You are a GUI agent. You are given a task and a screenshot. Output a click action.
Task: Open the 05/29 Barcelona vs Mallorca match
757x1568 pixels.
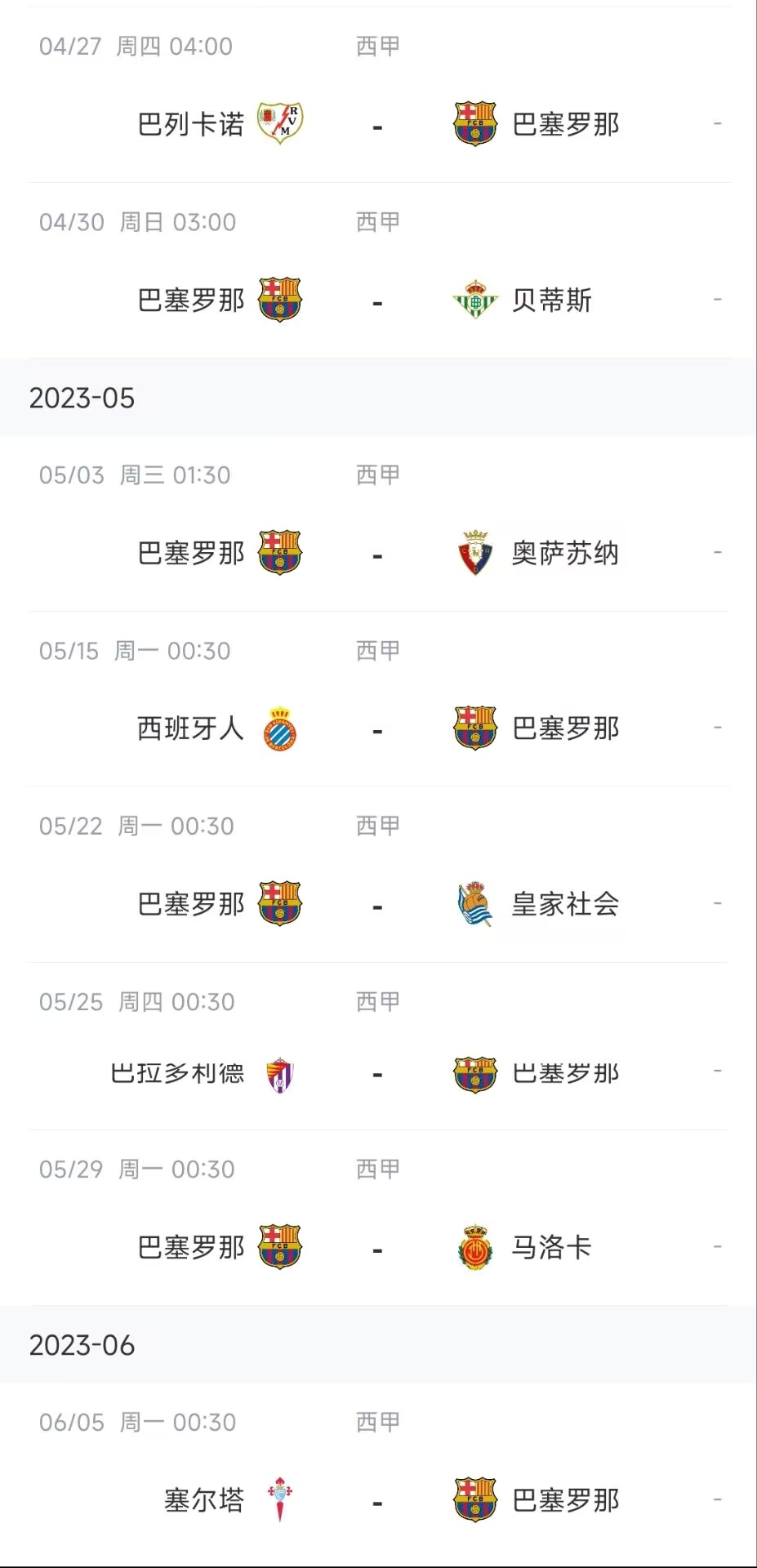click(378, 1218)
